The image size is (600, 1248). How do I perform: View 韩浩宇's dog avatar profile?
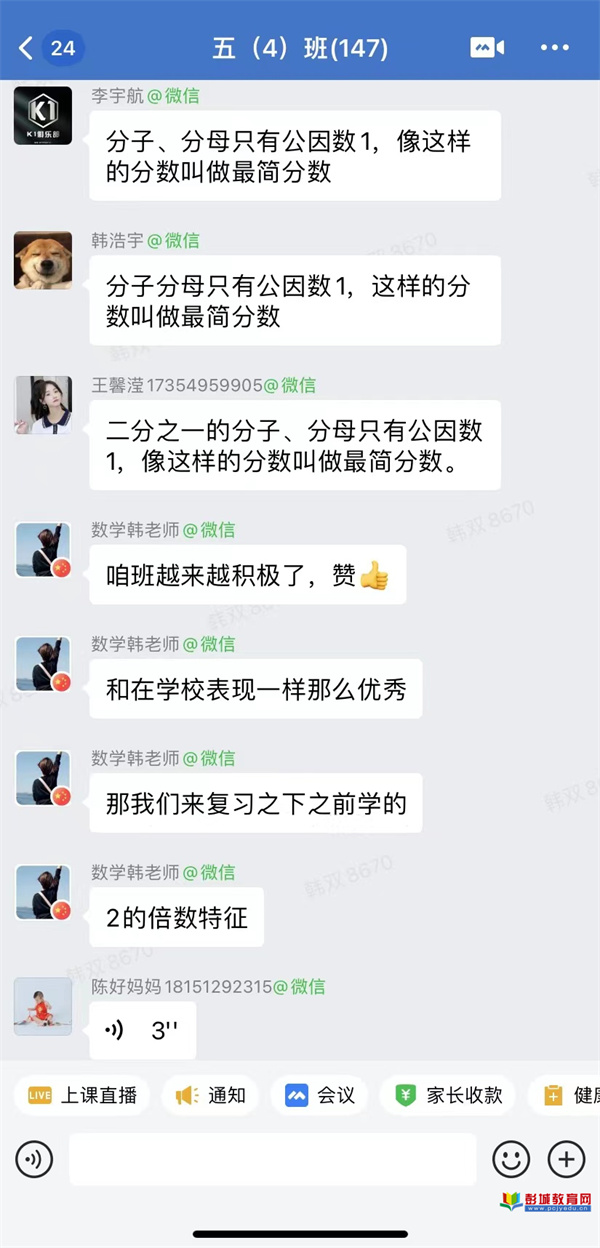point(43,261)
